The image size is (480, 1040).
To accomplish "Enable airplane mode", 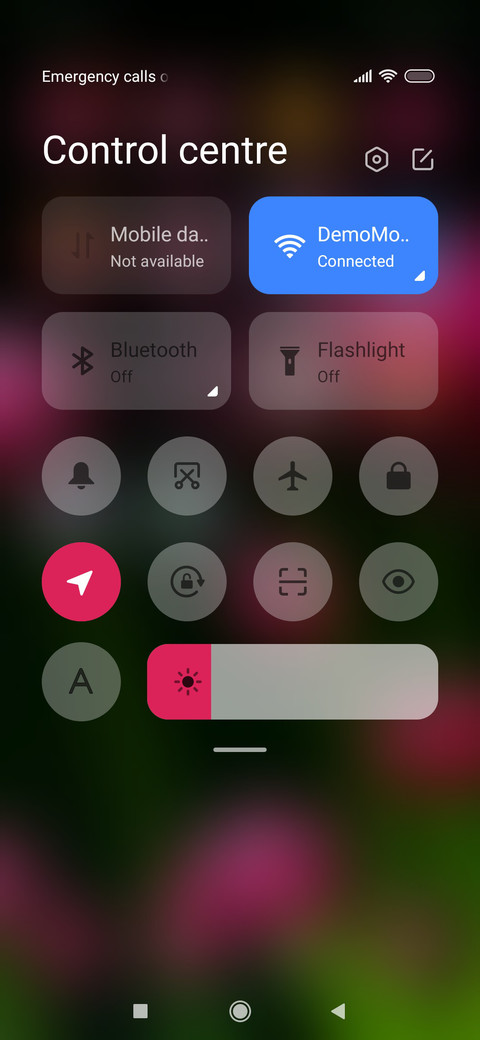I will 293,476.
